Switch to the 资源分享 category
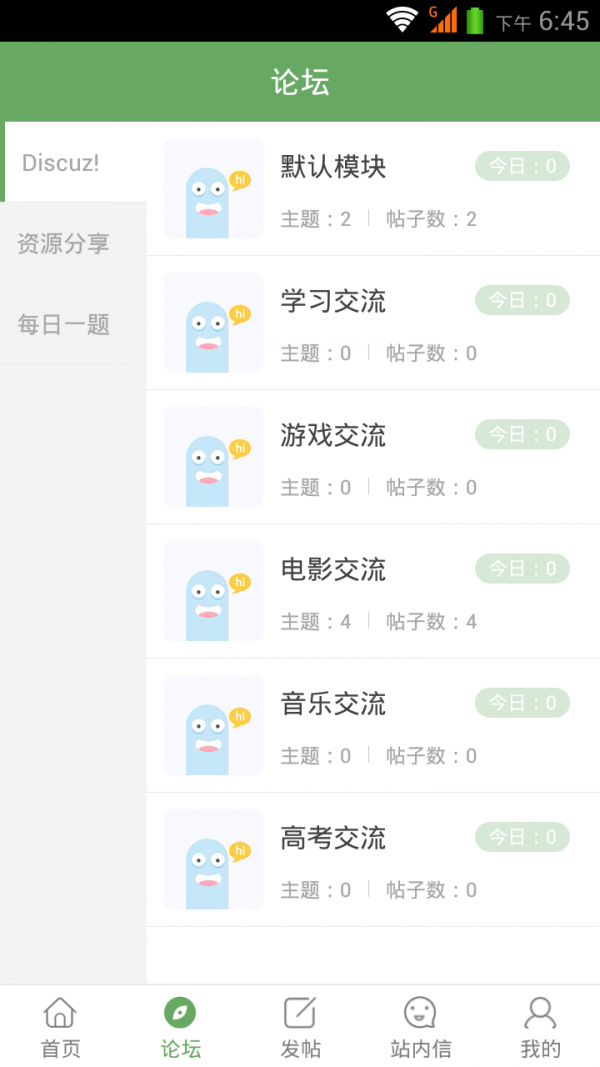 coord(64,243)
